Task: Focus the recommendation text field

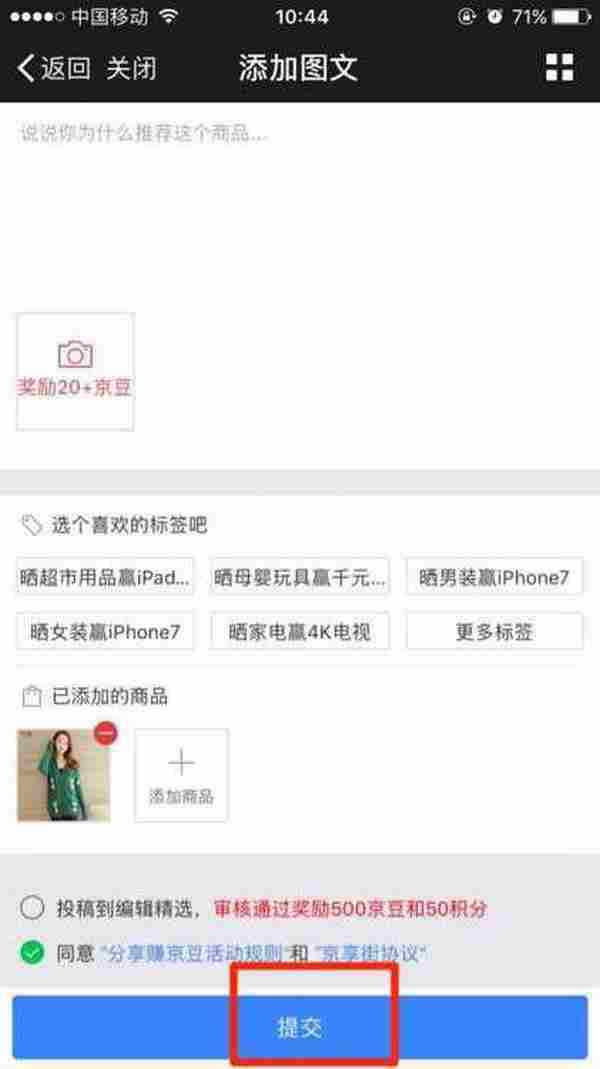Action: pos(300,200)
